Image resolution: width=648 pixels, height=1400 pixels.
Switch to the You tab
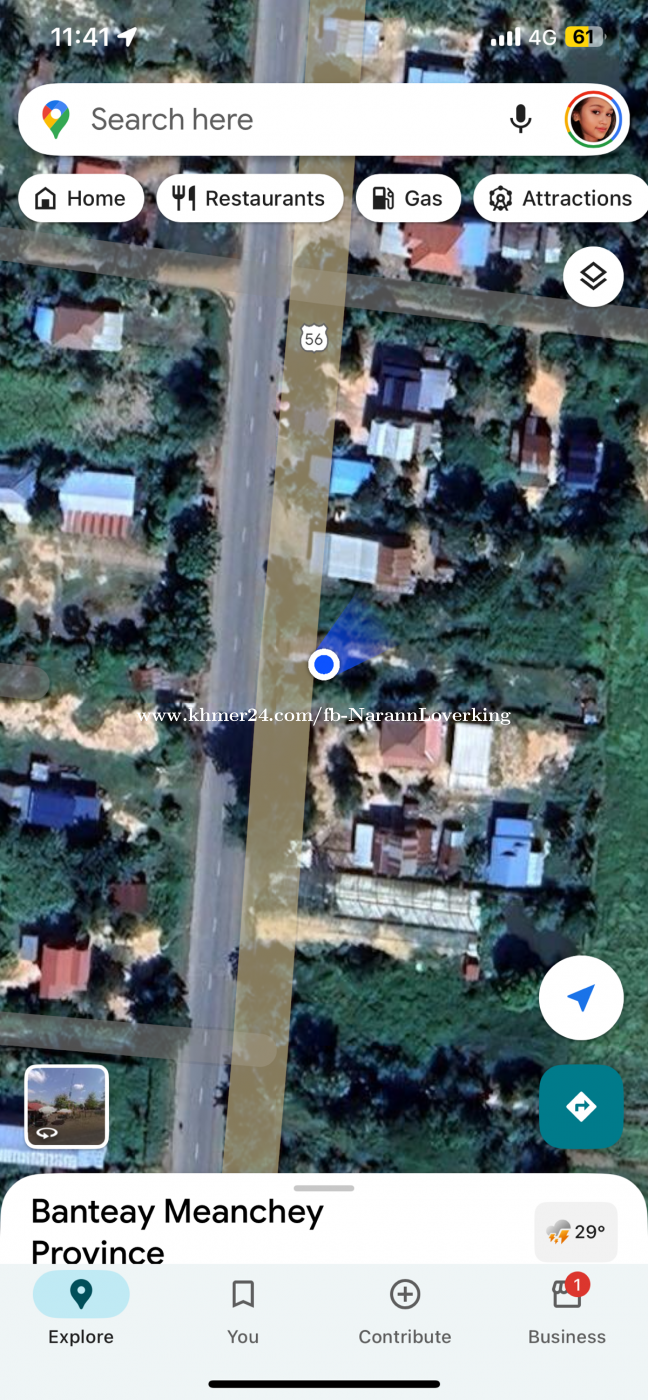click(x=243, y=1310)
